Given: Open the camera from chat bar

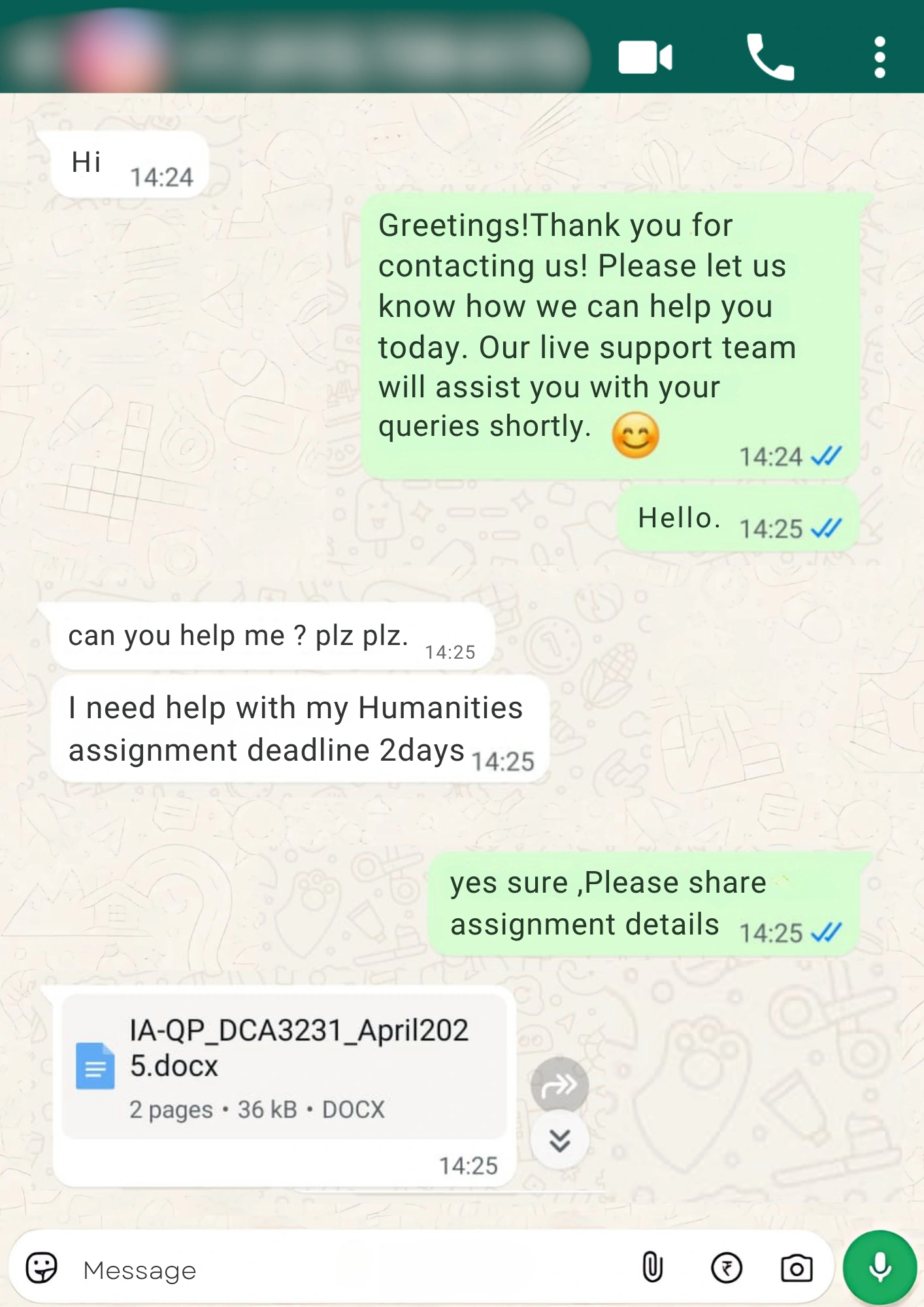Looking at the screenshot, I should pos(797,1268).
